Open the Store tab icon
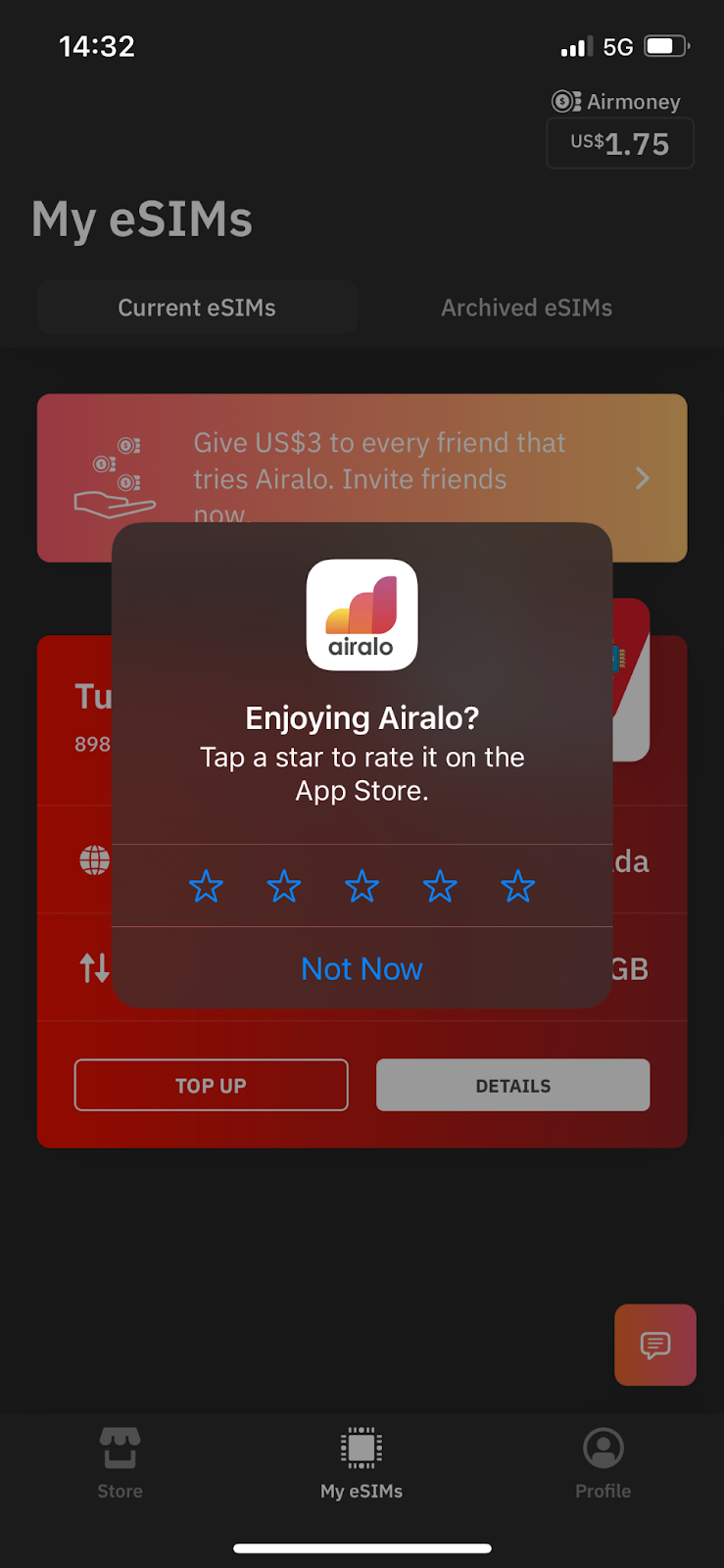 tap(119, 1445)
